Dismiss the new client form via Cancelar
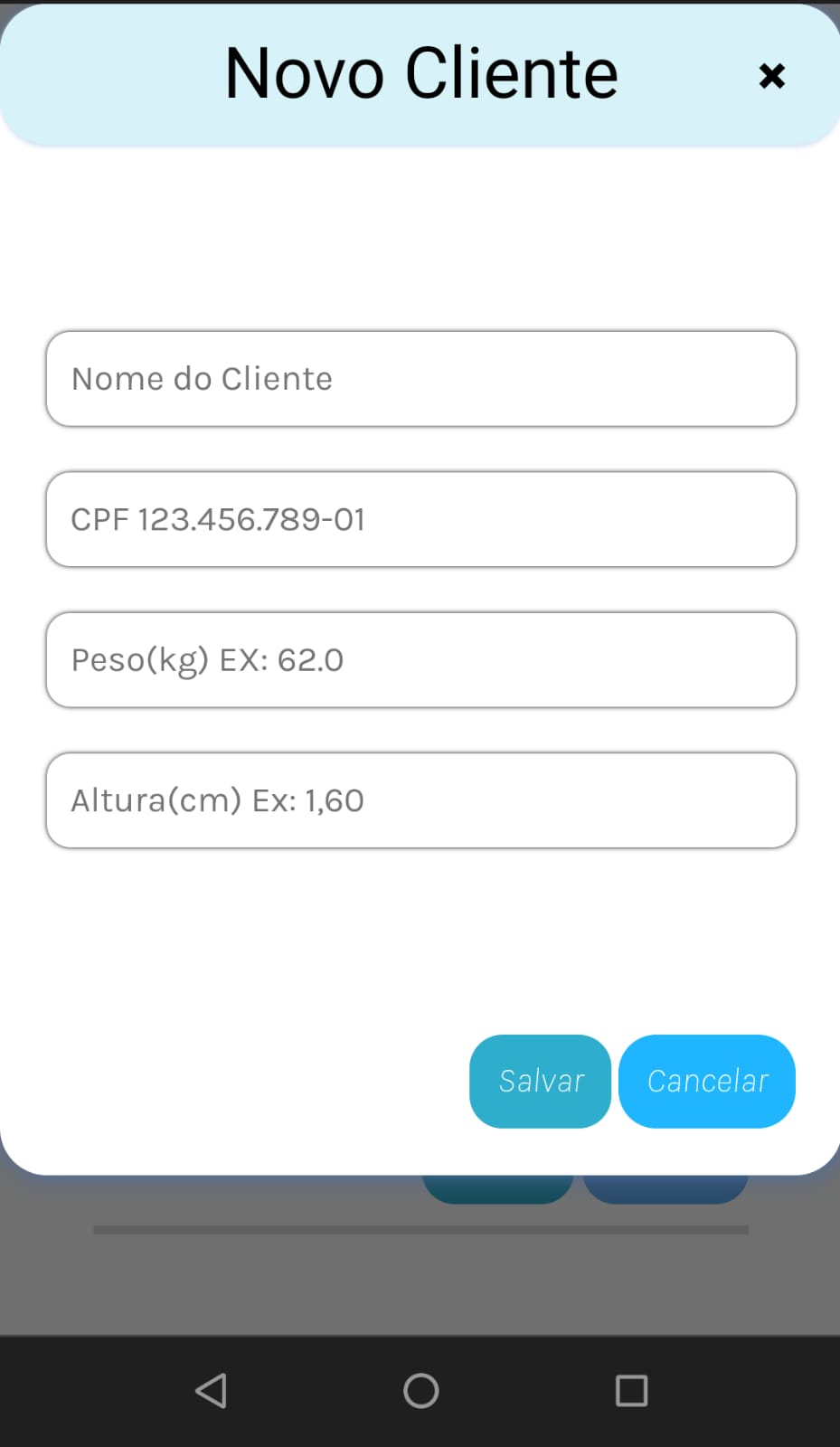This screenshot has height=1447, width=840. (706, 1080)
